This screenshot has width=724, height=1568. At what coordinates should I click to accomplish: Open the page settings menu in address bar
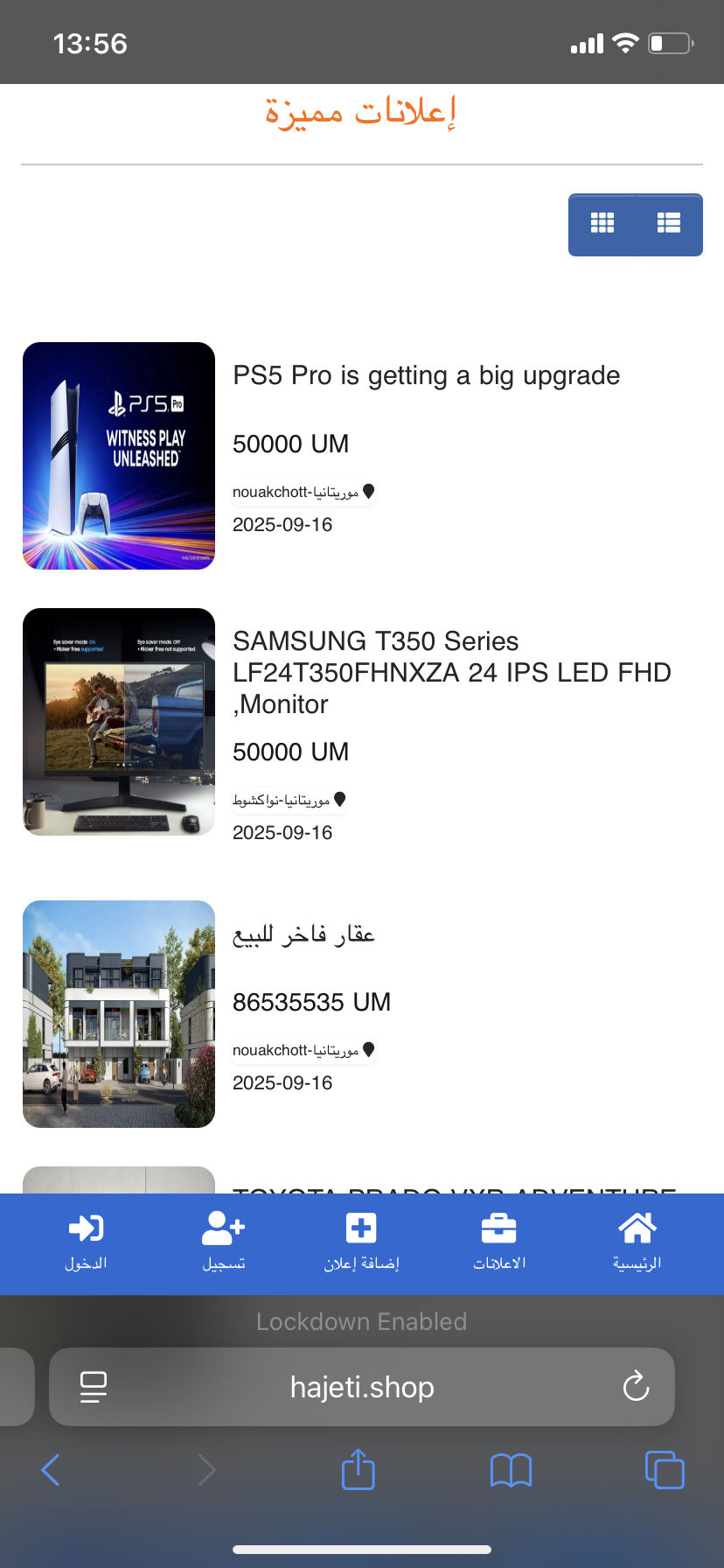point(94,1387)
